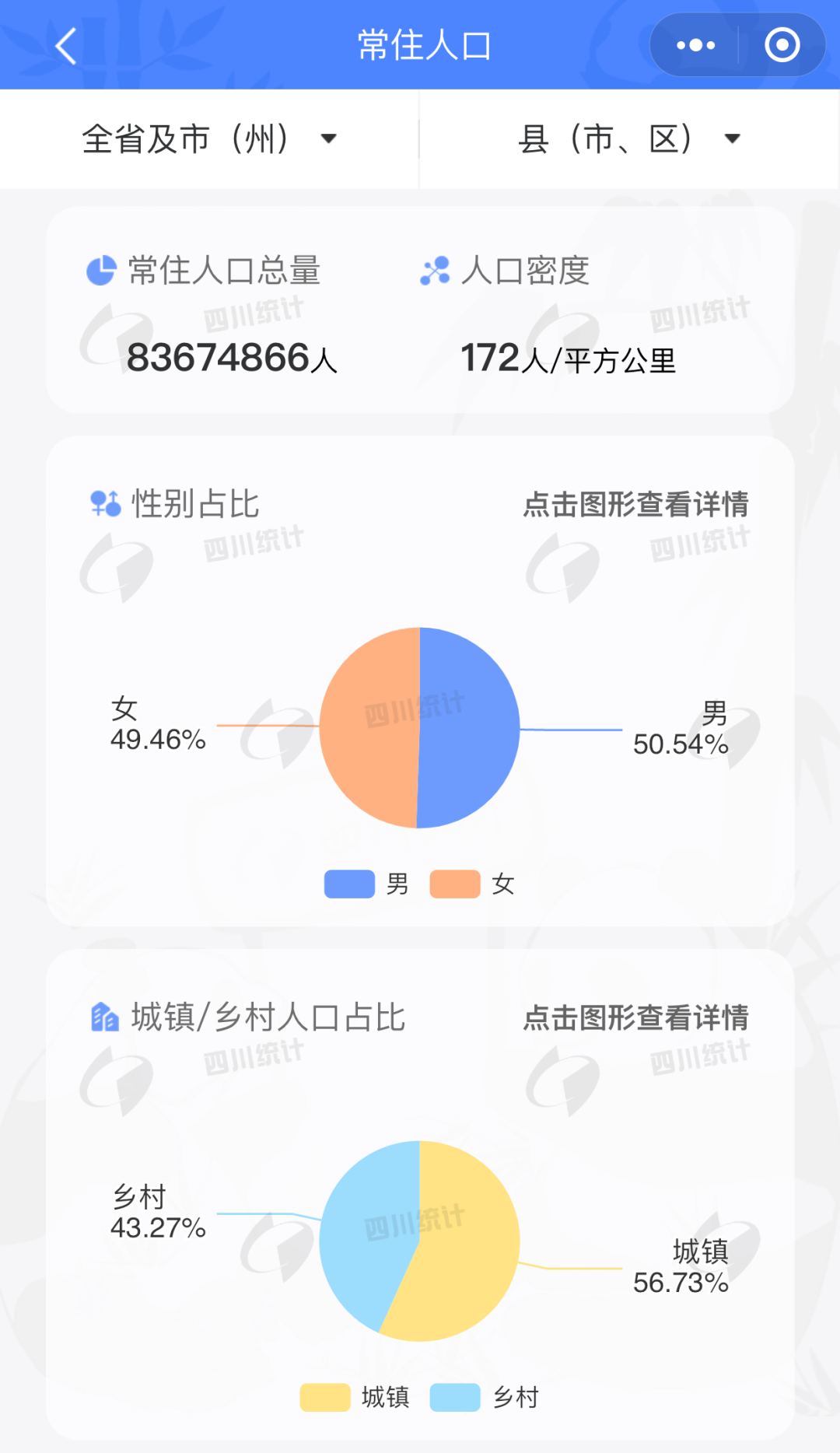Expand the 全省及市（州）dropdown
The image size is (840, 1453).
(x=208, y=139)
